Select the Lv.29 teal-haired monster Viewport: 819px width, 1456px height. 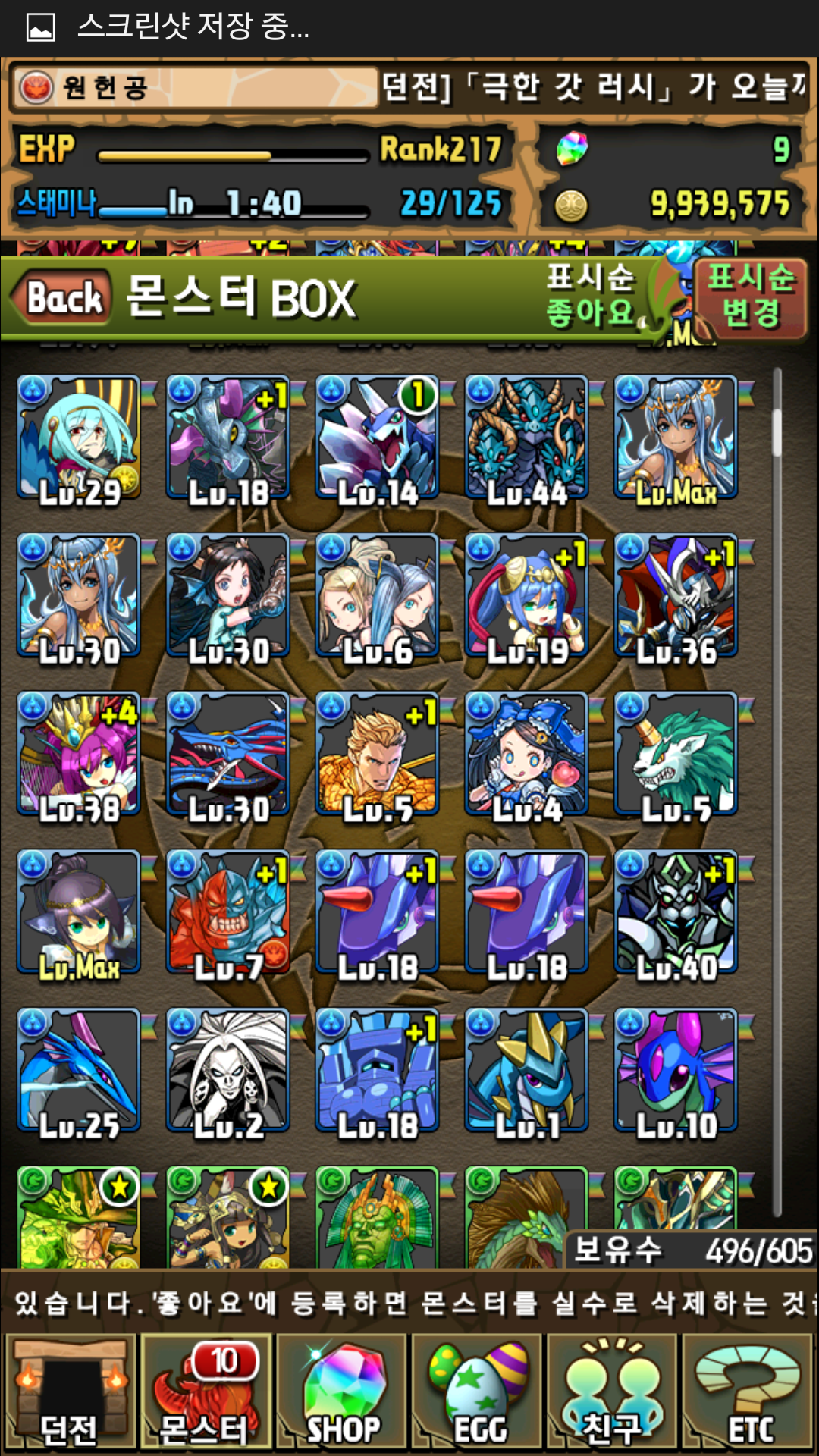pos(79,438)
